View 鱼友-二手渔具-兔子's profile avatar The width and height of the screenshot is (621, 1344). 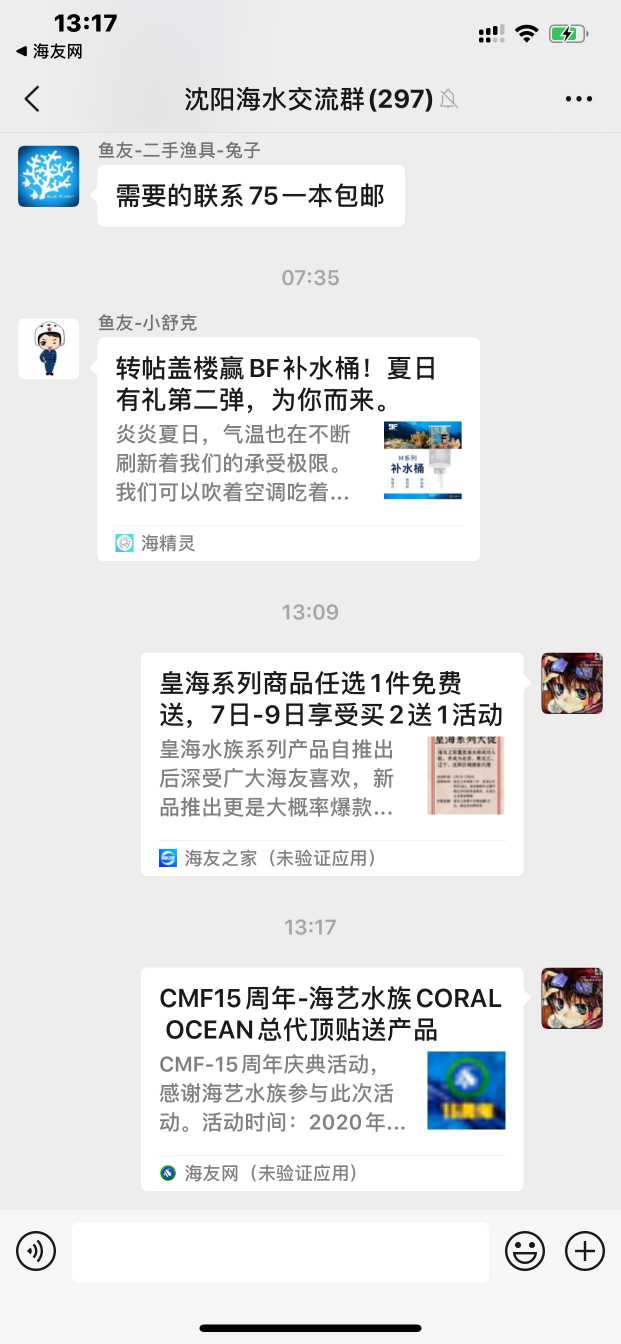click(48, 176)
